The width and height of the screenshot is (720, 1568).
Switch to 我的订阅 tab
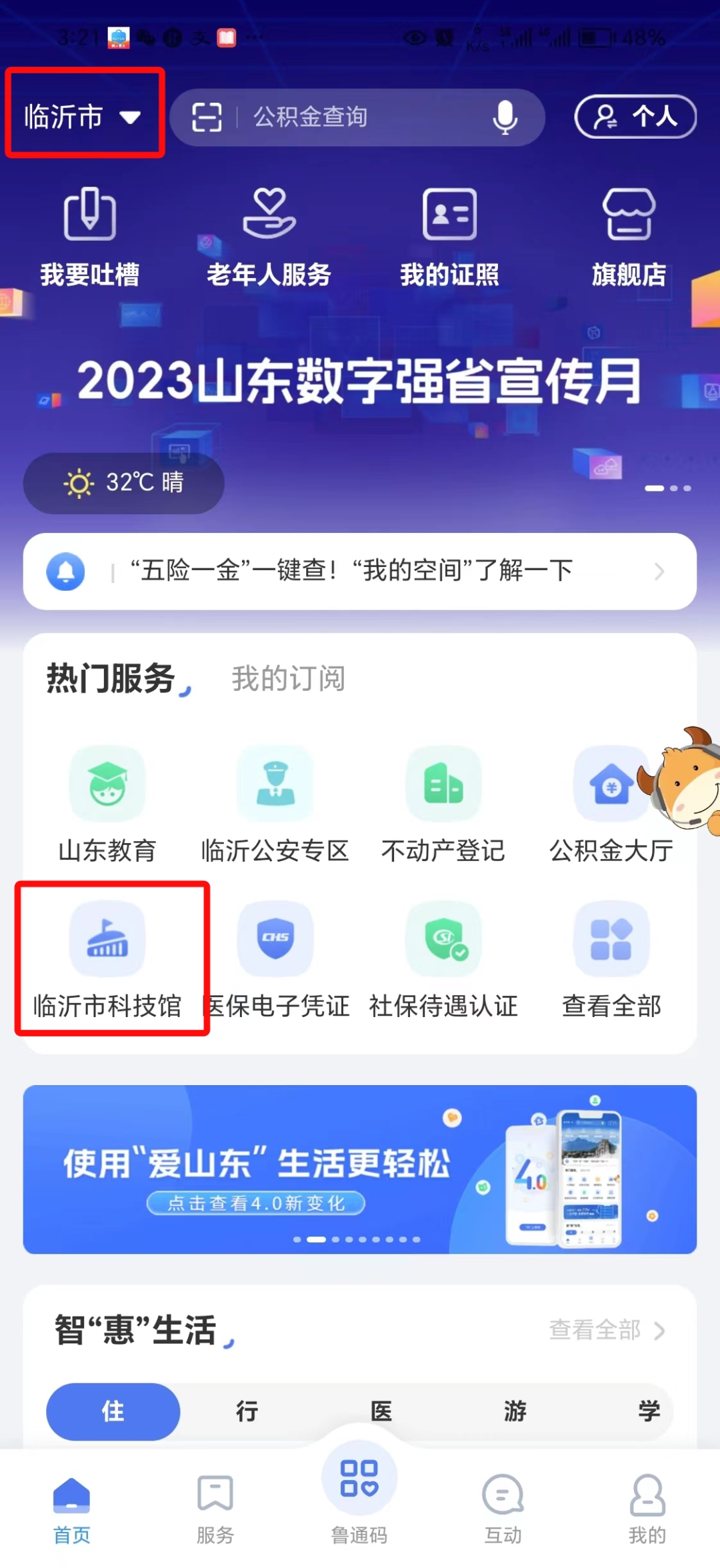click(288, 679)
